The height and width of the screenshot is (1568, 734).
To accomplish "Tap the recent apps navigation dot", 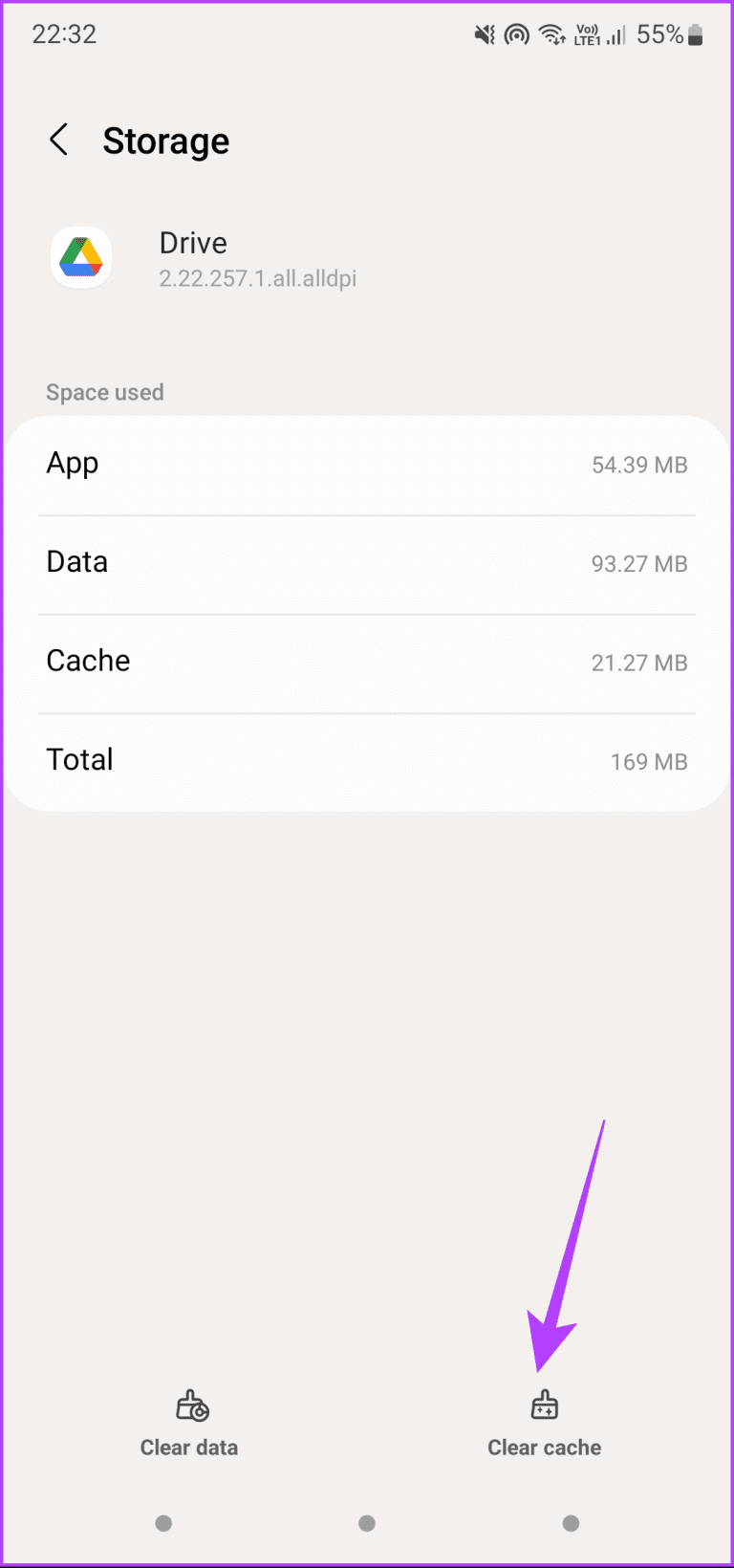I will [163, 1523].
